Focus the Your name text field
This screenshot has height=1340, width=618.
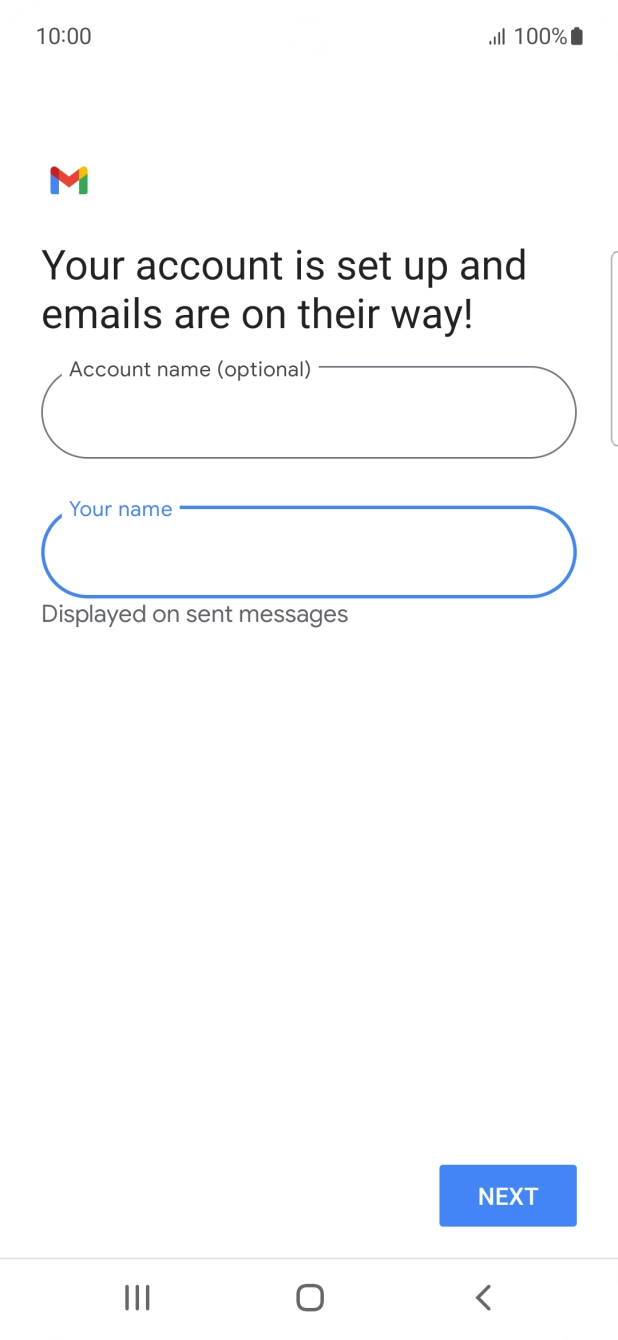[x=309, y=552]
